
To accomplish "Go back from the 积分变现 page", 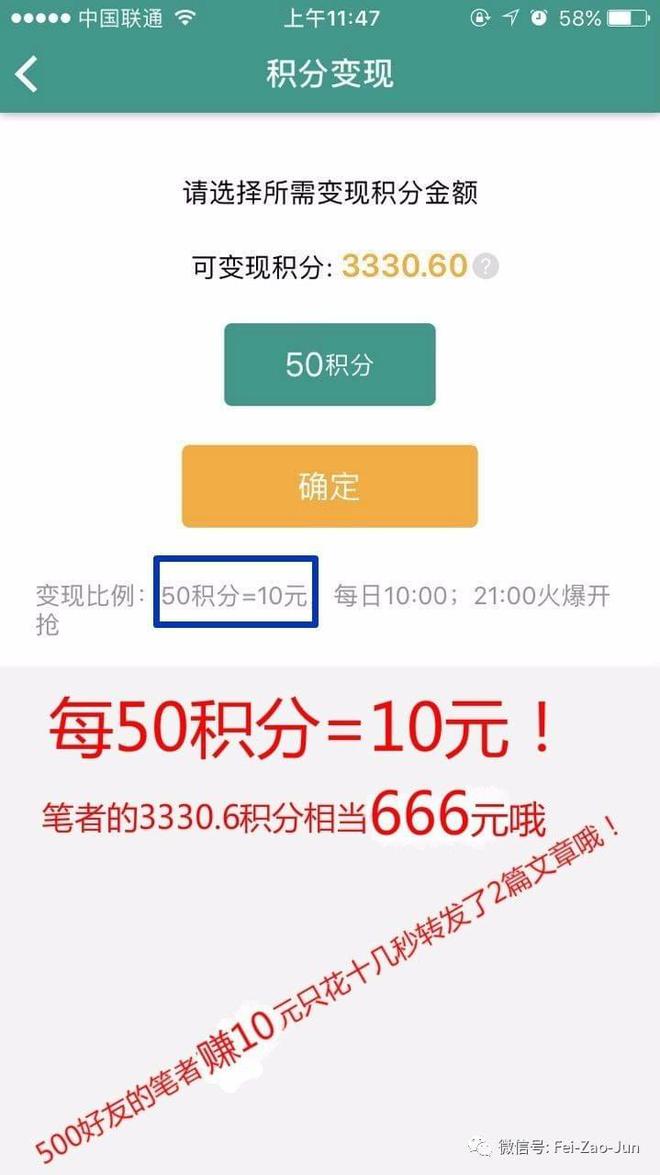I will pos(26,74).
